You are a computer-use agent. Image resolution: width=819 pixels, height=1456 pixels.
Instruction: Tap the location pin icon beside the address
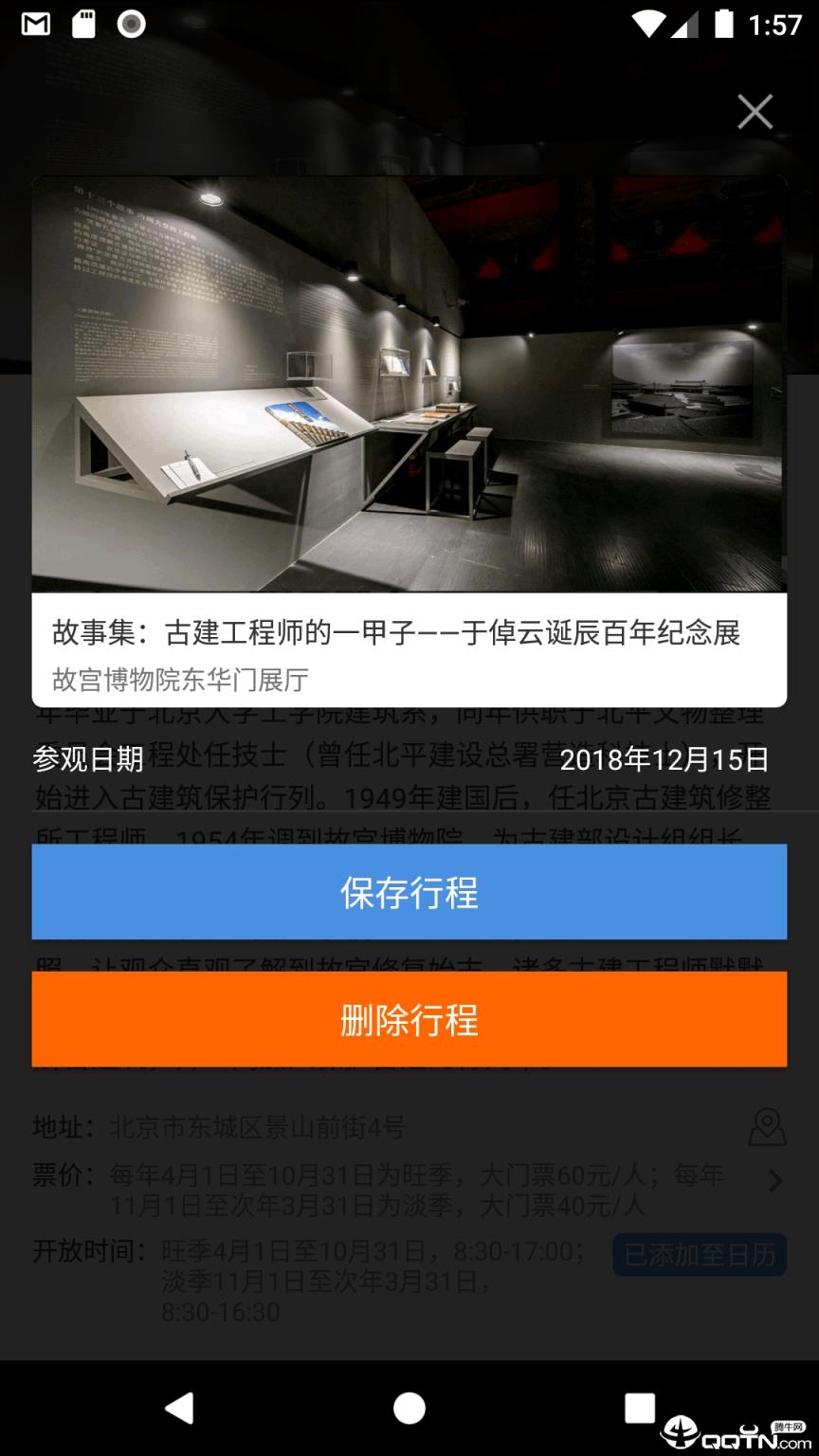tap(768, 1128)
